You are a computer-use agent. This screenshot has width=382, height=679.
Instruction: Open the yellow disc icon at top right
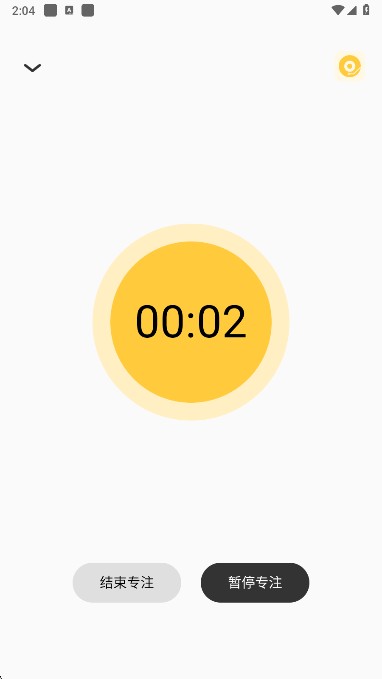pyautogui.click(x=350, y=66)
